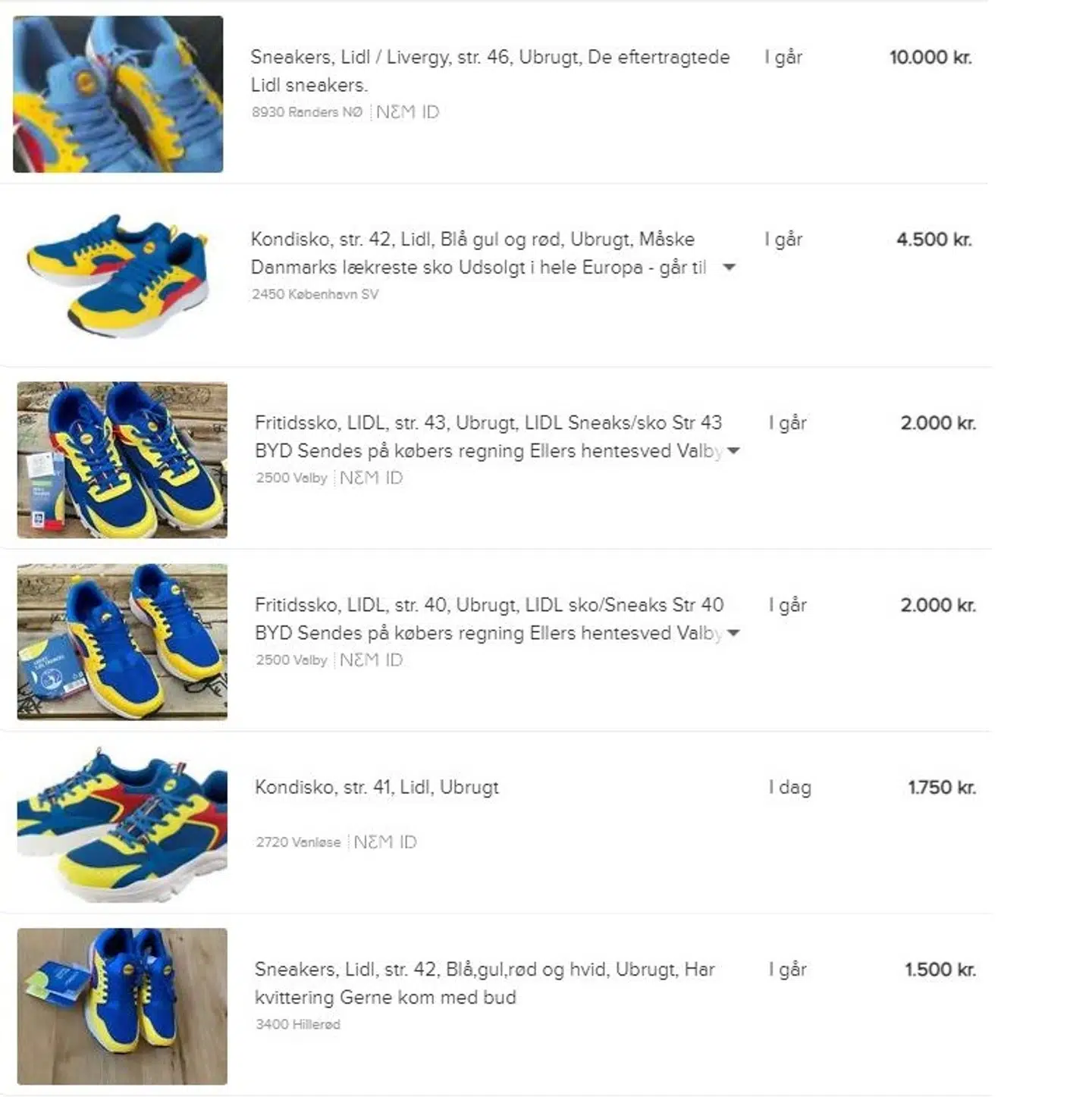The width and height of the screenshot is (1092, 1097).
Task: Expand description of Kondisko str. 42 listing
Action: (729, 267)
